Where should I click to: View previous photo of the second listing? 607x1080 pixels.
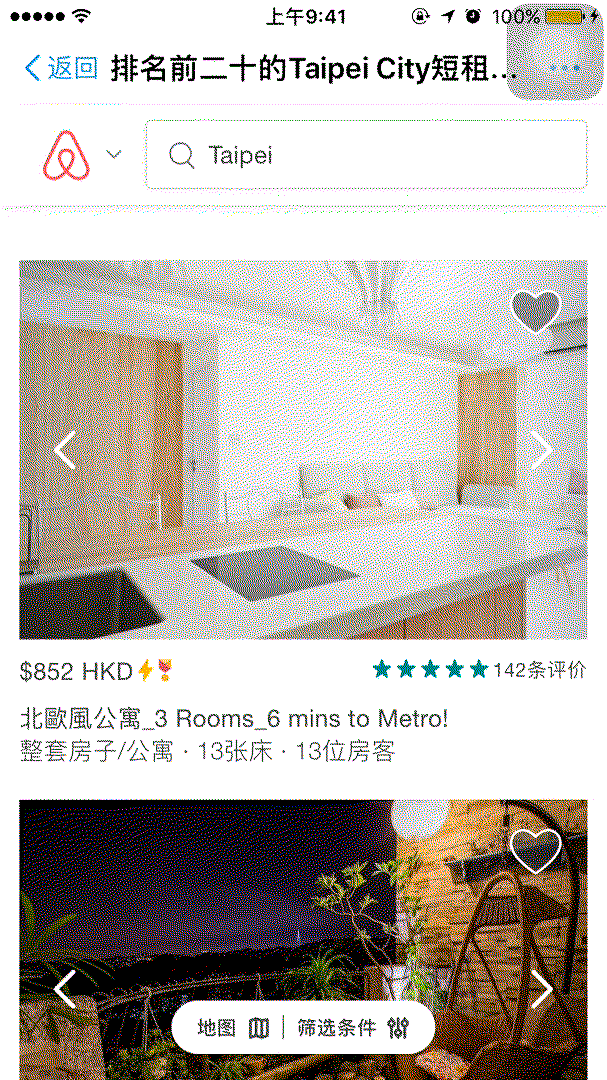point(65,990)
